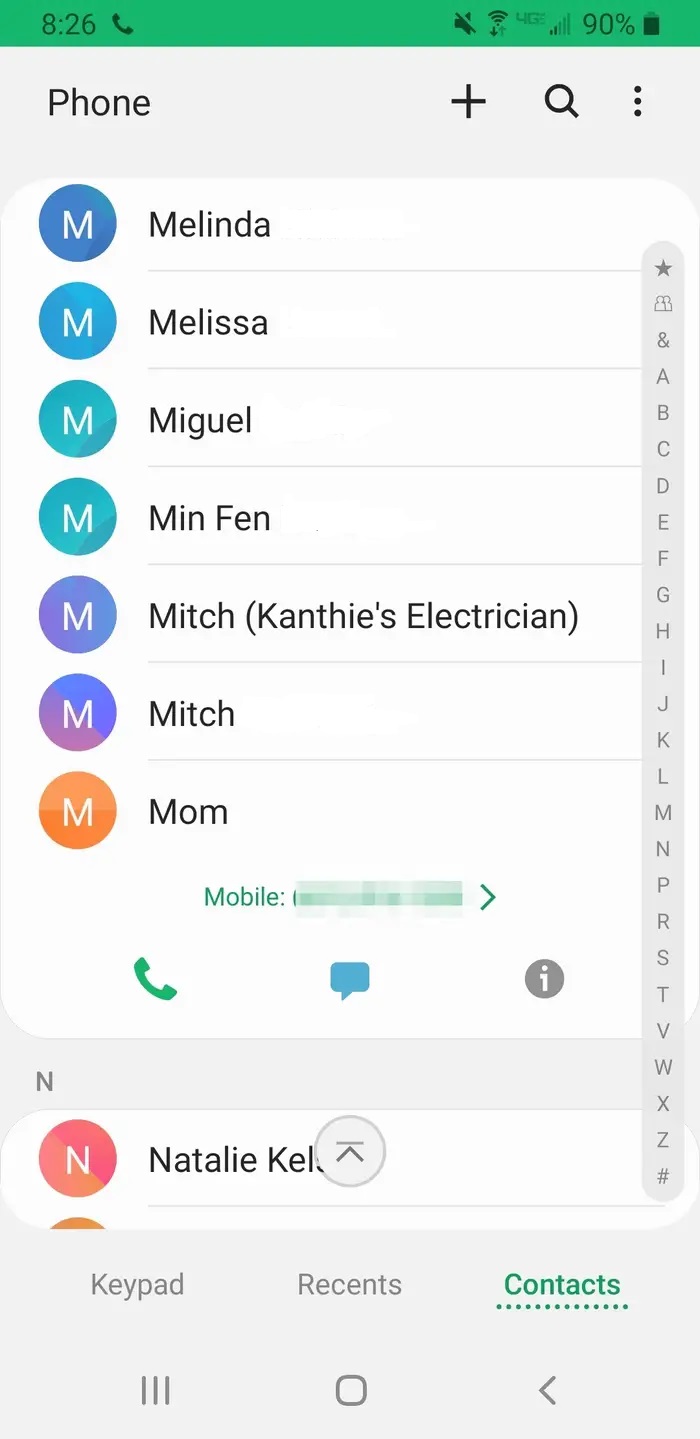Viewport: 700px width, 1439px height.
Task: Tap Mom's mobile number link
Action: [350, 897]
